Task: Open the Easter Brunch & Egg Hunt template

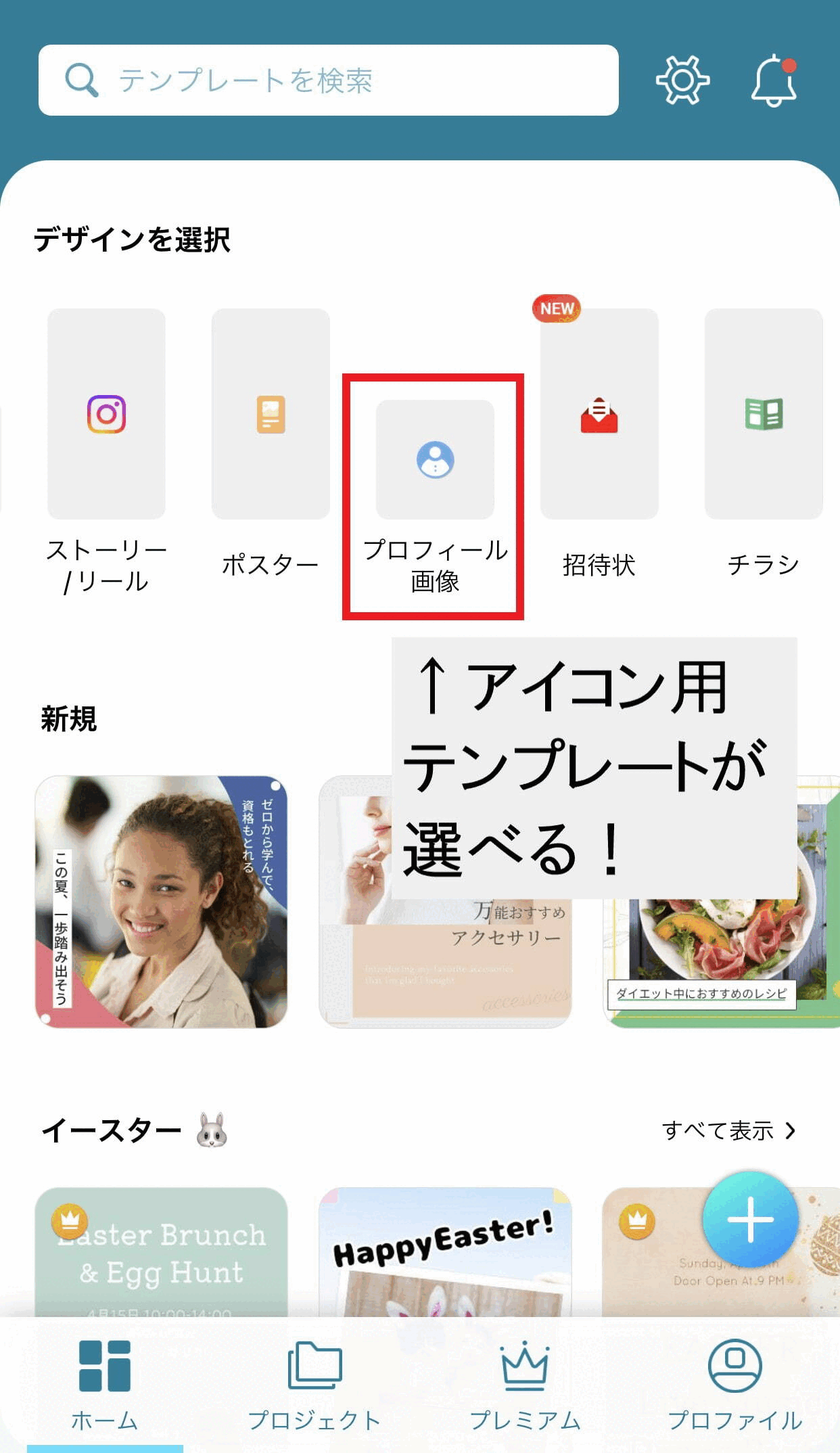Action: pyautogui.click(x=161, y=1251)
